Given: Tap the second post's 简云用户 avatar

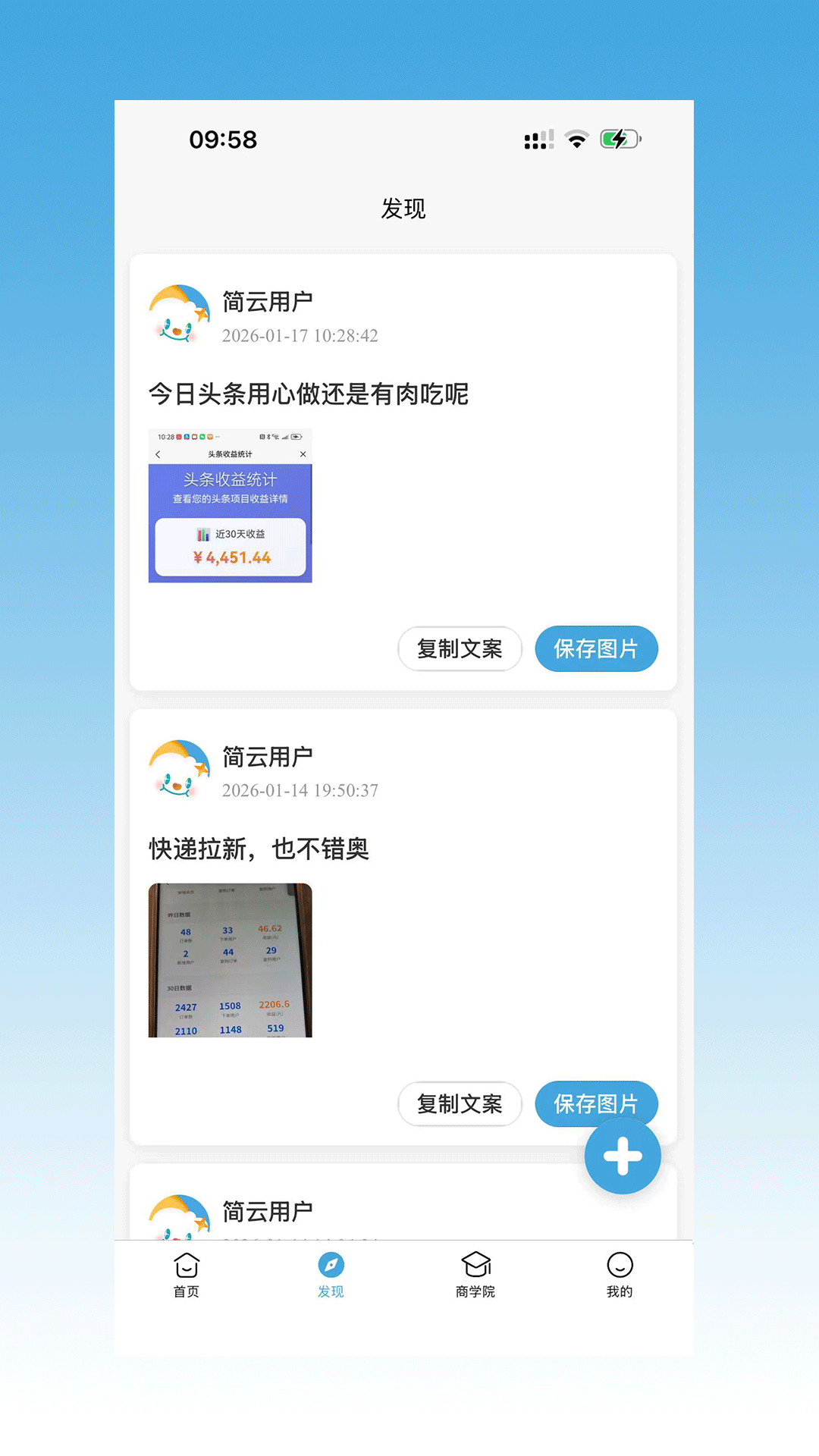Looking at the screenshot, I should coord(179,768).
